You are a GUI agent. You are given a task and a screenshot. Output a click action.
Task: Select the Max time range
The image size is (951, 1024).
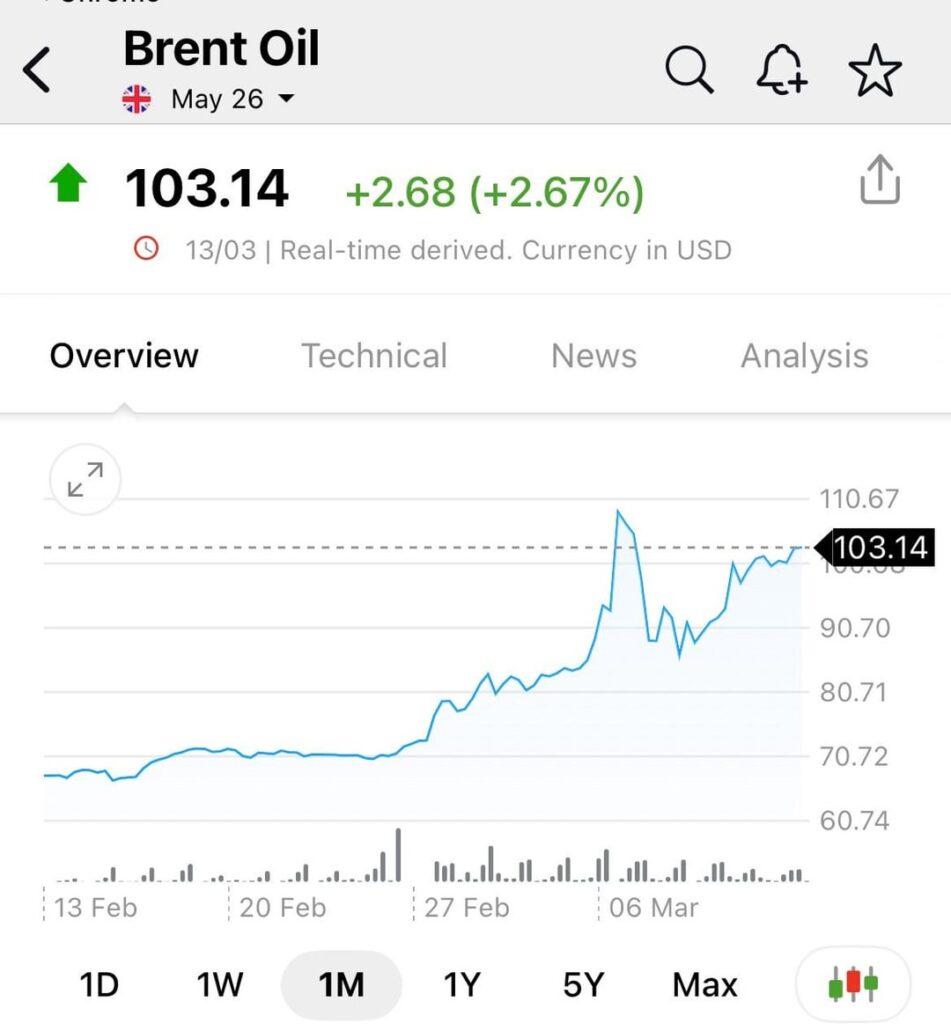[704, 985]
